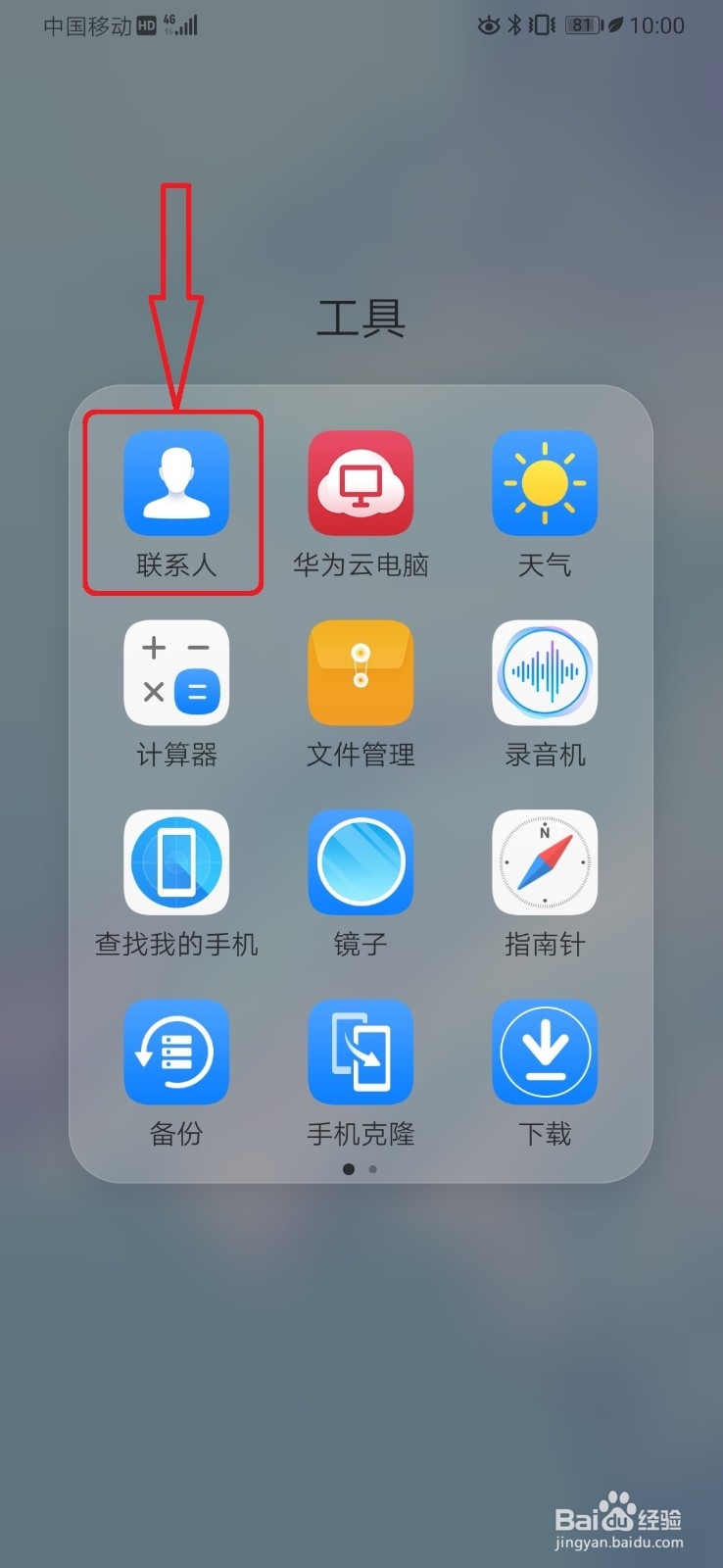Tap the second page indicator dot

[373, 1170]
